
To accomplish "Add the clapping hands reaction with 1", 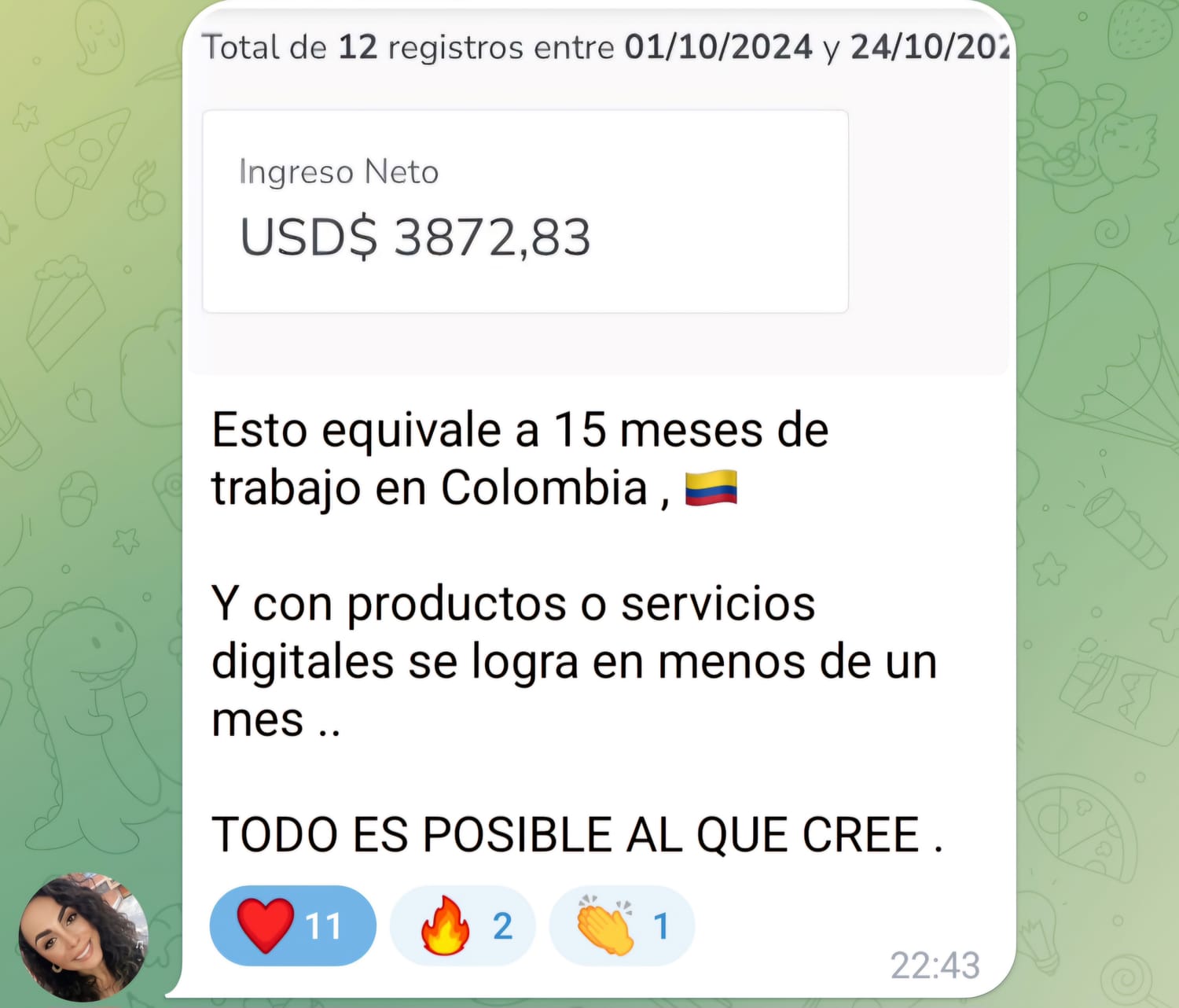I will pyautogui.click(x=621, y=925).
